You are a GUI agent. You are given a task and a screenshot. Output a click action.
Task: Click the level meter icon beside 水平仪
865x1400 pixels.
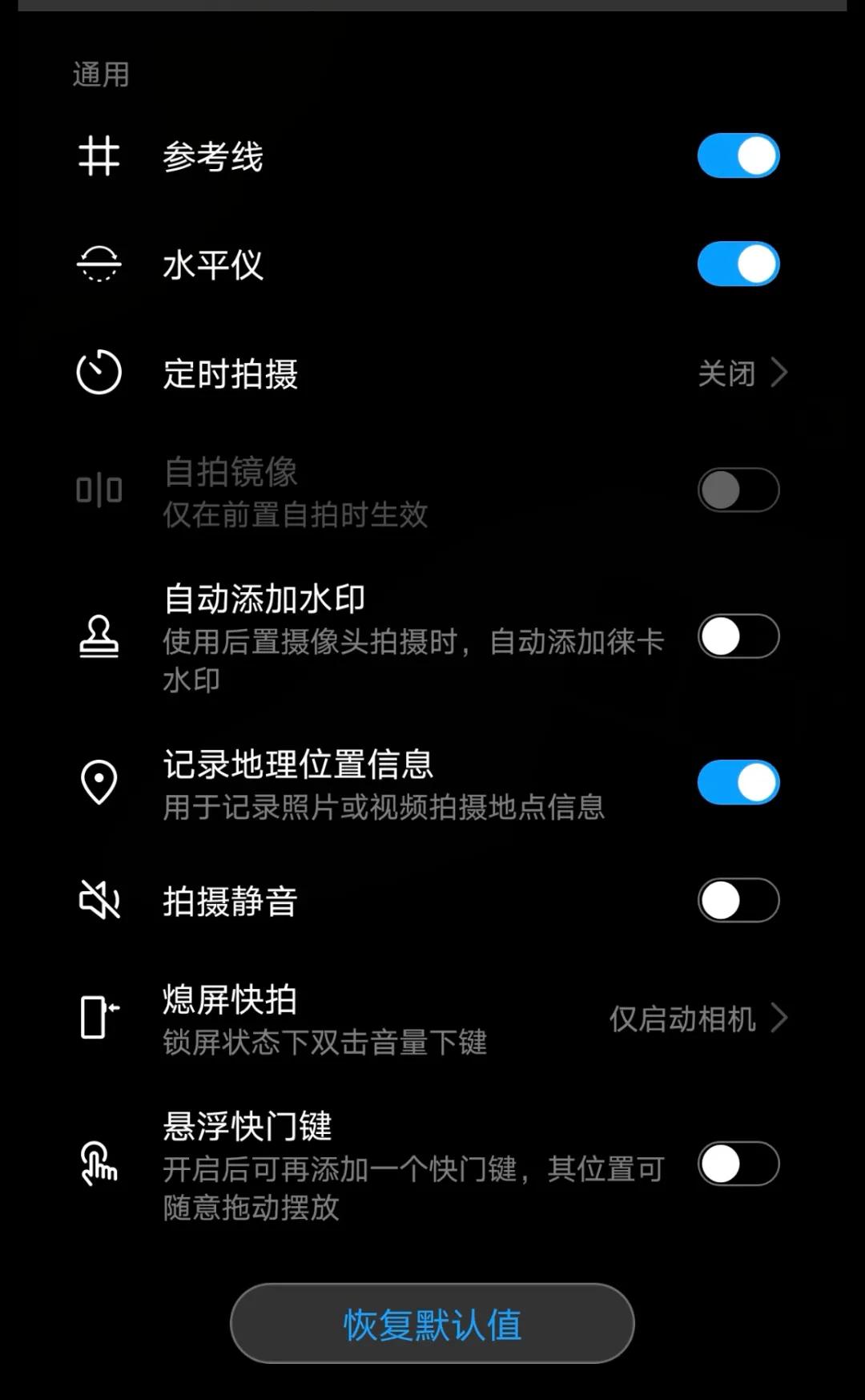coord(99,264)
